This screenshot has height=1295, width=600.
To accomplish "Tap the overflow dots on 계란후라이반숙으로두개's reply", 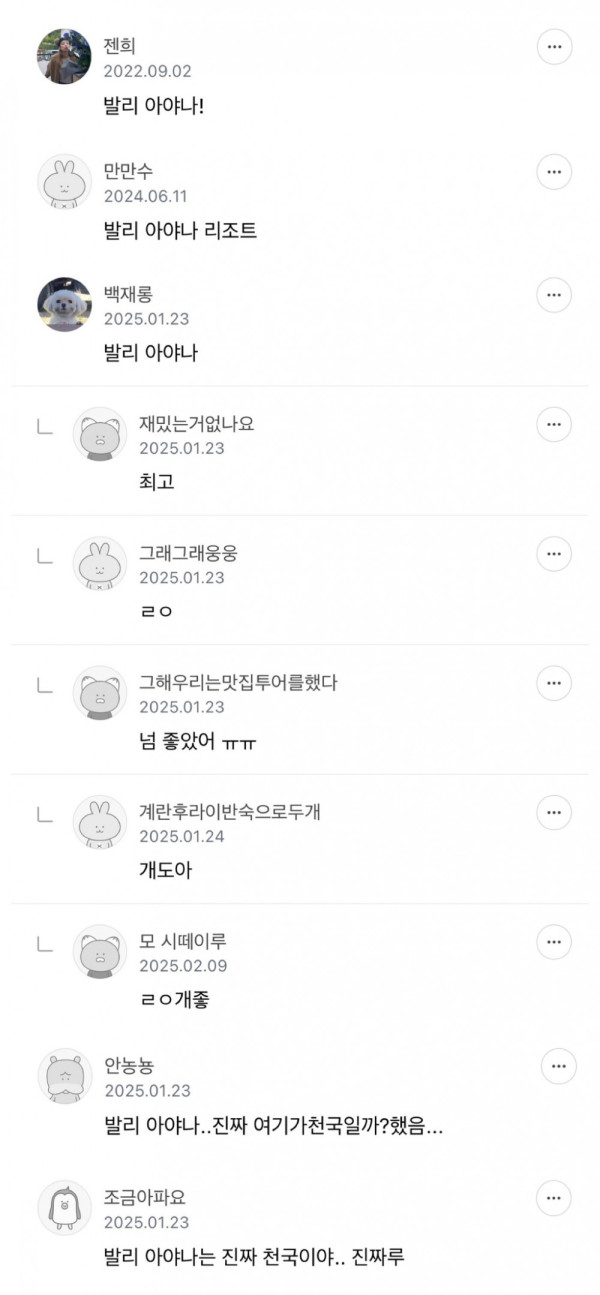I will [x=555, y=812].
